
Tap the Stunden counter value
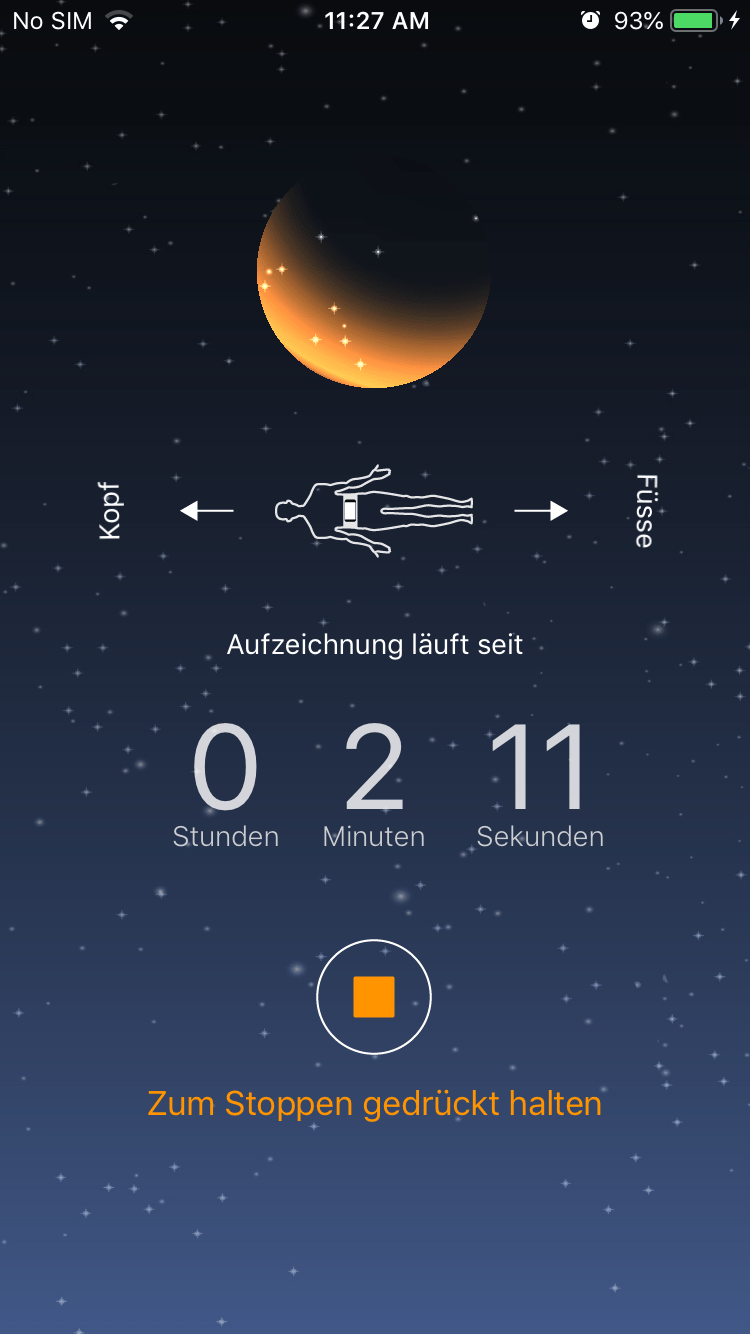pos(225,765)
